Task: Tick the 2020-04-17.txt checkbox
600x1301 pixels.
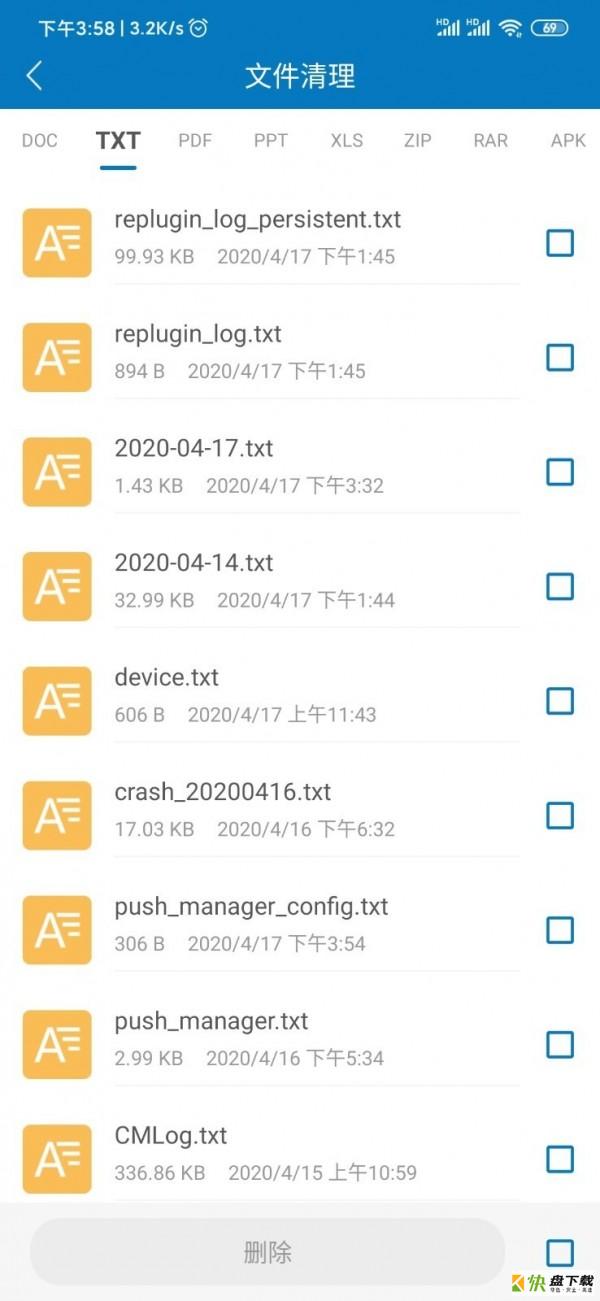Action: tap(560, 472)
